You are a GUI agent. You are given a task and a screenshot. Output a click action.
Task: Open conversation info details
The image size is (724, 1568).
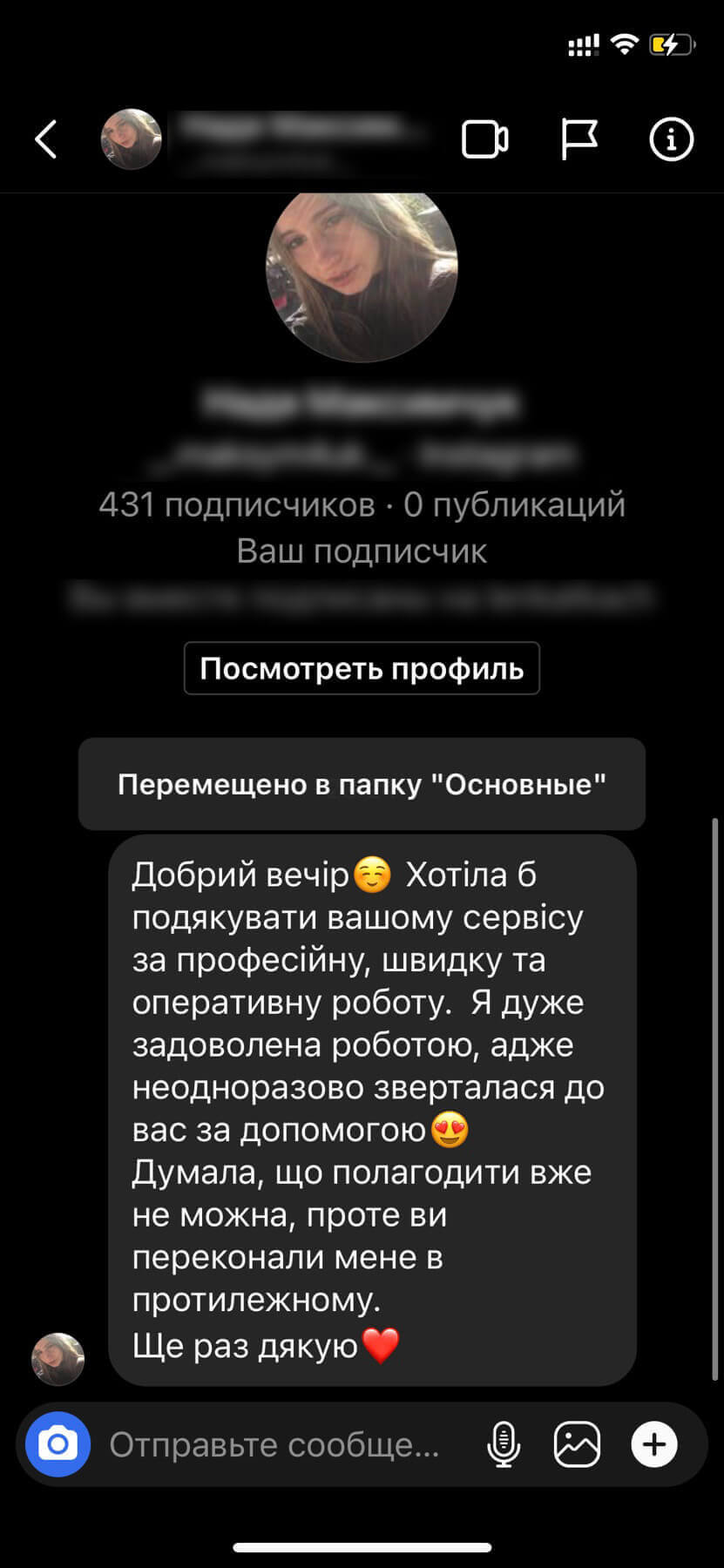(671, 139)
